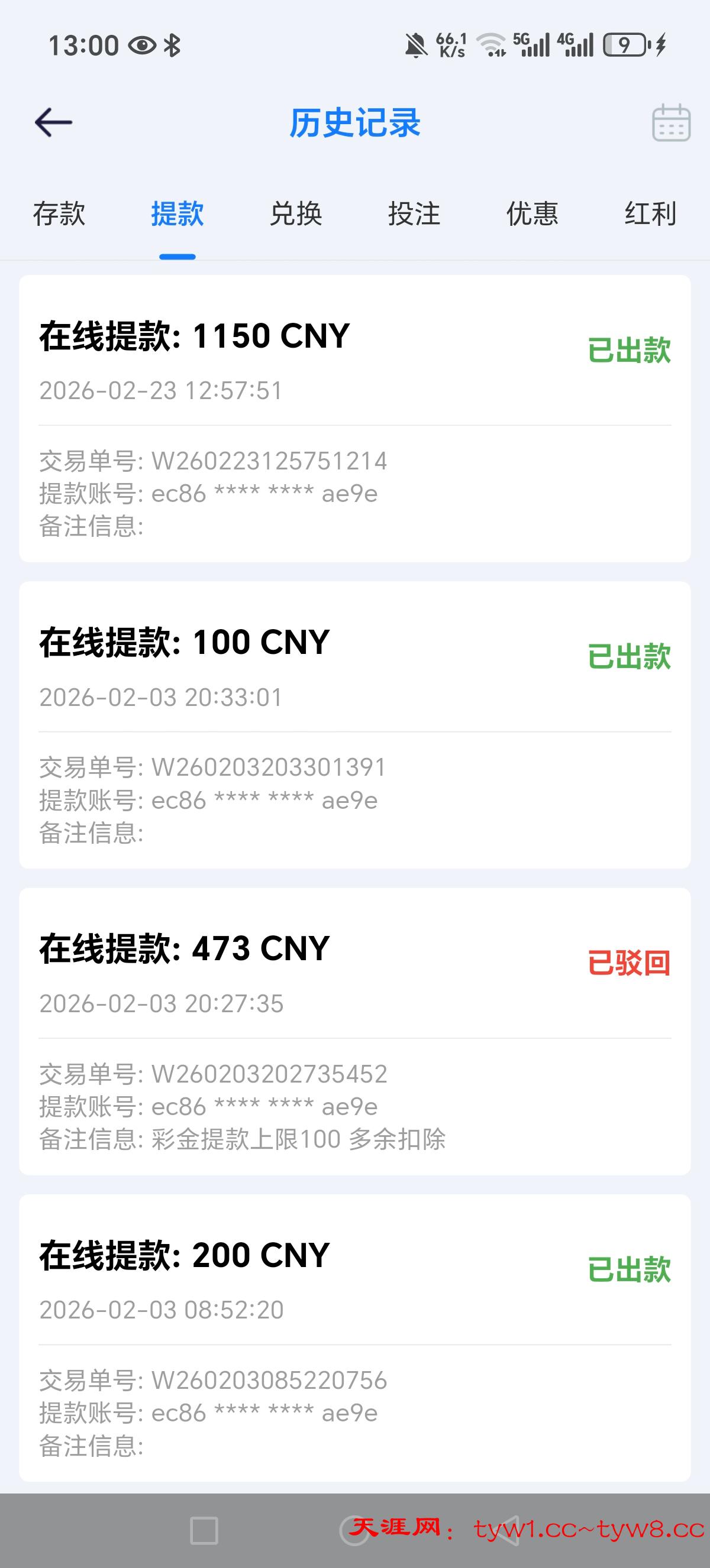Screen dimensions: 710x1568
Task: Switch to the 兑换 tab
Action: [x=296, y=214]
